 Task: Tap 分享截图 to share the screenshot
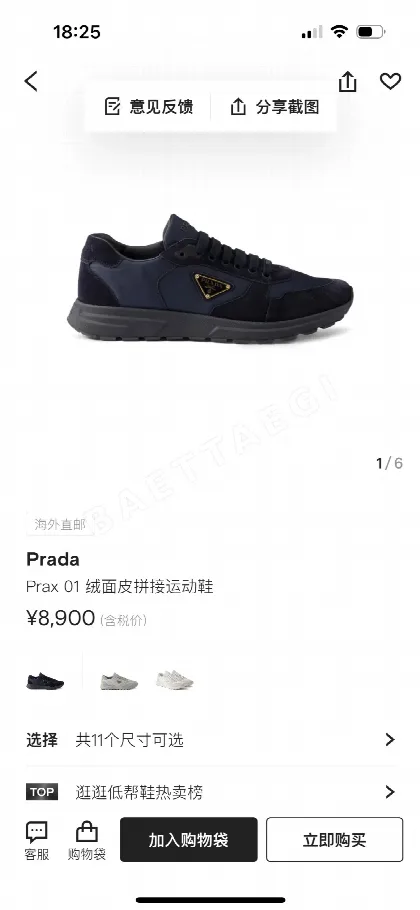[275, 107]
